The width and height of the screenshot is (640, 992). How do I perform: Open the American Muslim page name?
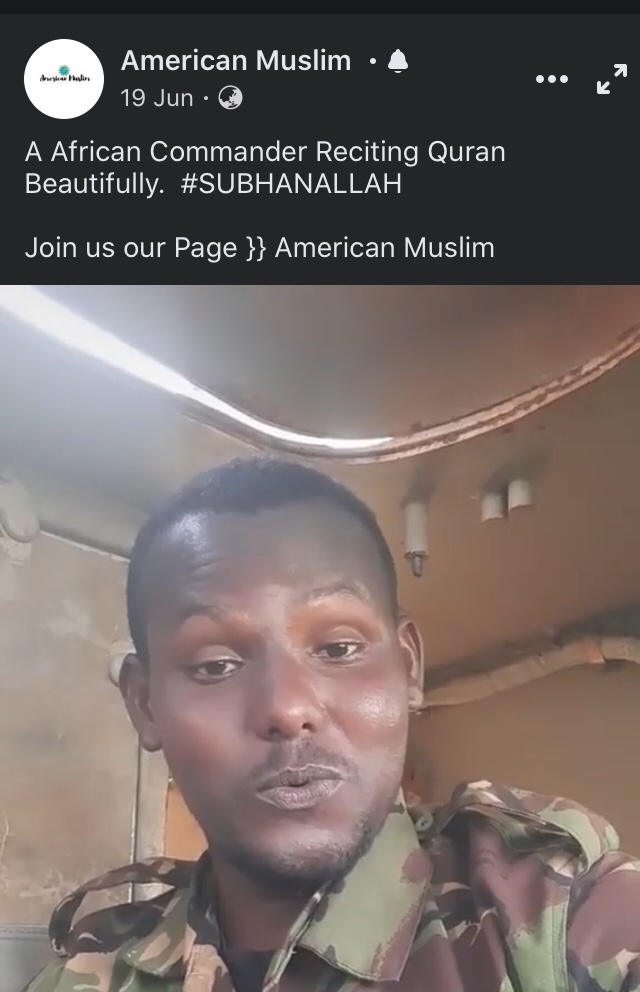coord(235,61)
